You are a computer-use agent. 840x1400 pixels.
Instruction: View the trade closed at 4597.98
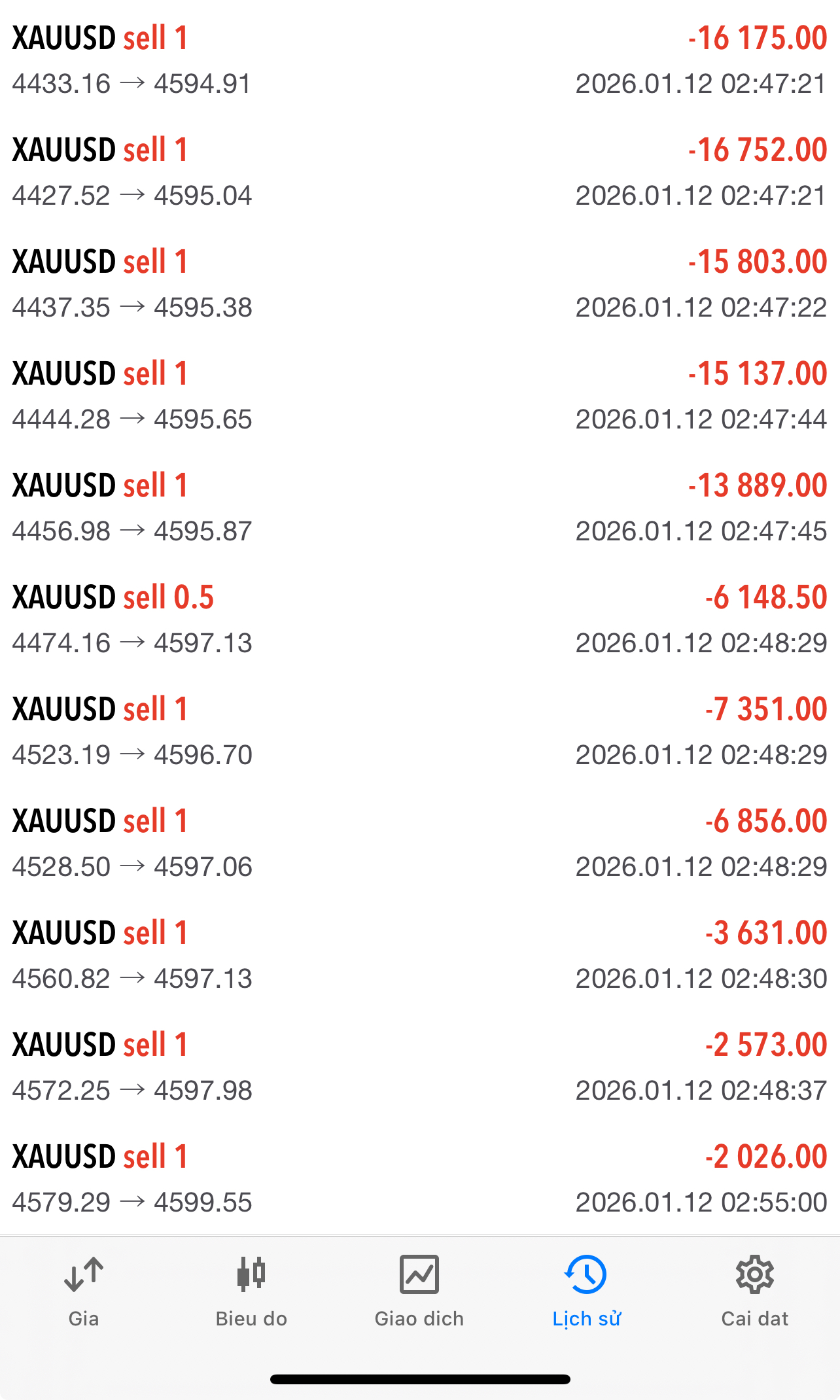(420, 1067)
